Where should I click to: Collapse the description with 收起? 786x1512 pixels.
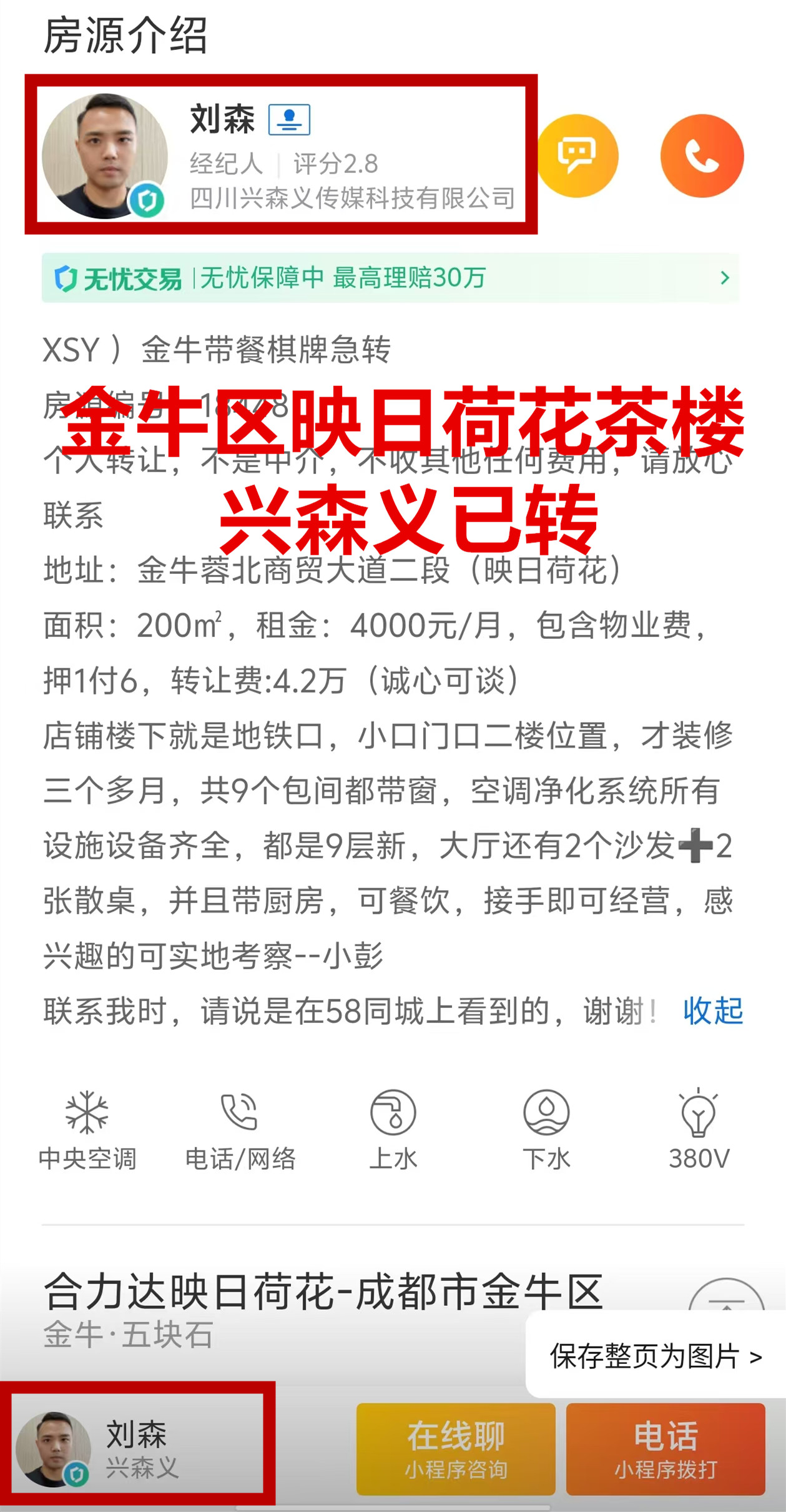pyautogui.click(x=712, y=1011)
